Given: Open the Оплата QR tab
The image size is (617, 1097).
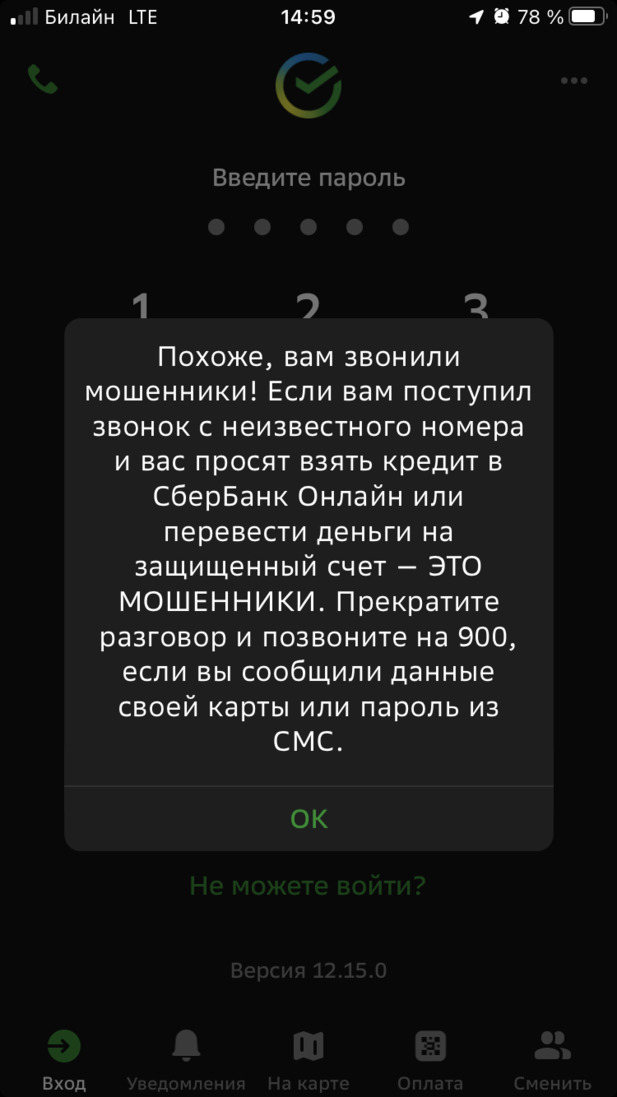Looking at the screenshot, I should pyautogui.click(x=430, y=1059).
